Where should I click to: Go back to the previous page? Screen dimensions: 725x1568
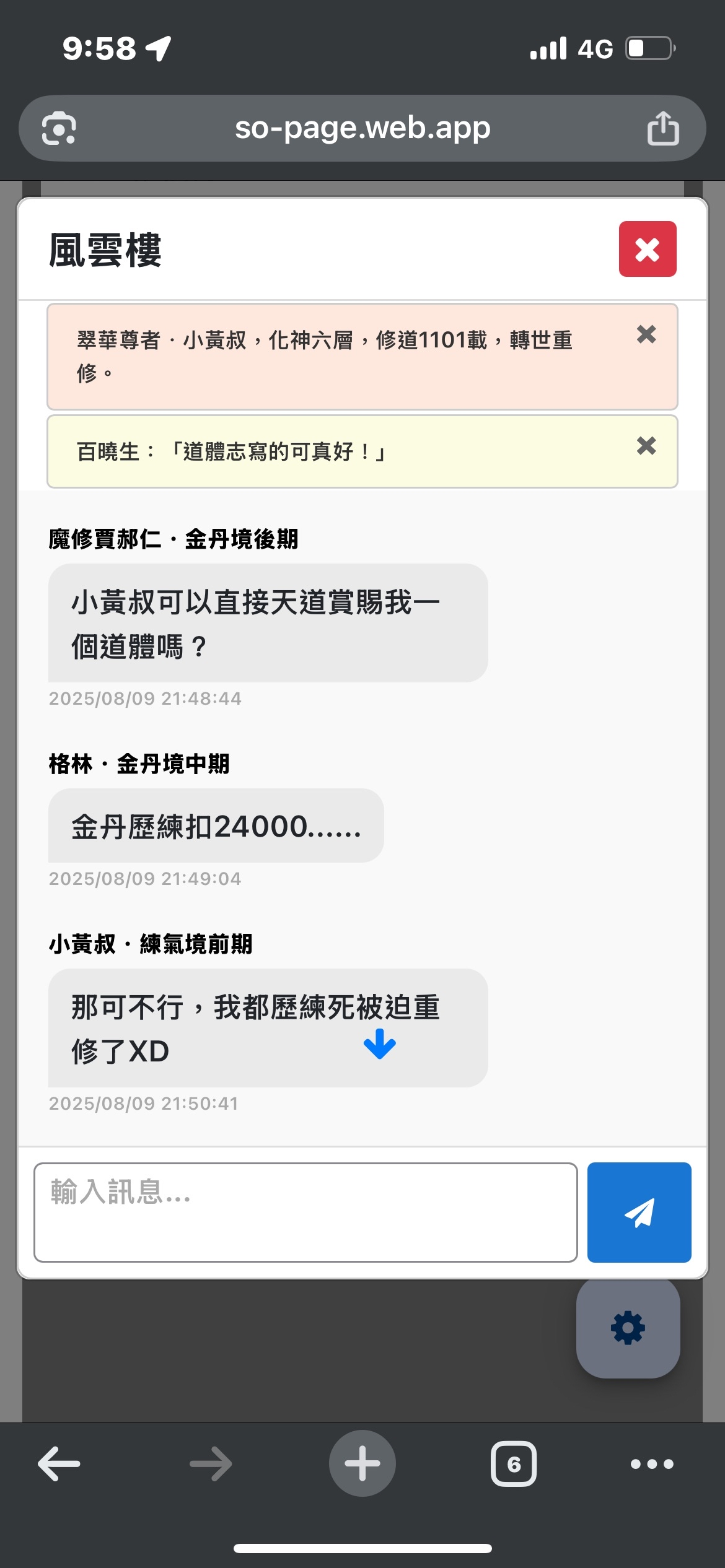[x=59, y=1464]
